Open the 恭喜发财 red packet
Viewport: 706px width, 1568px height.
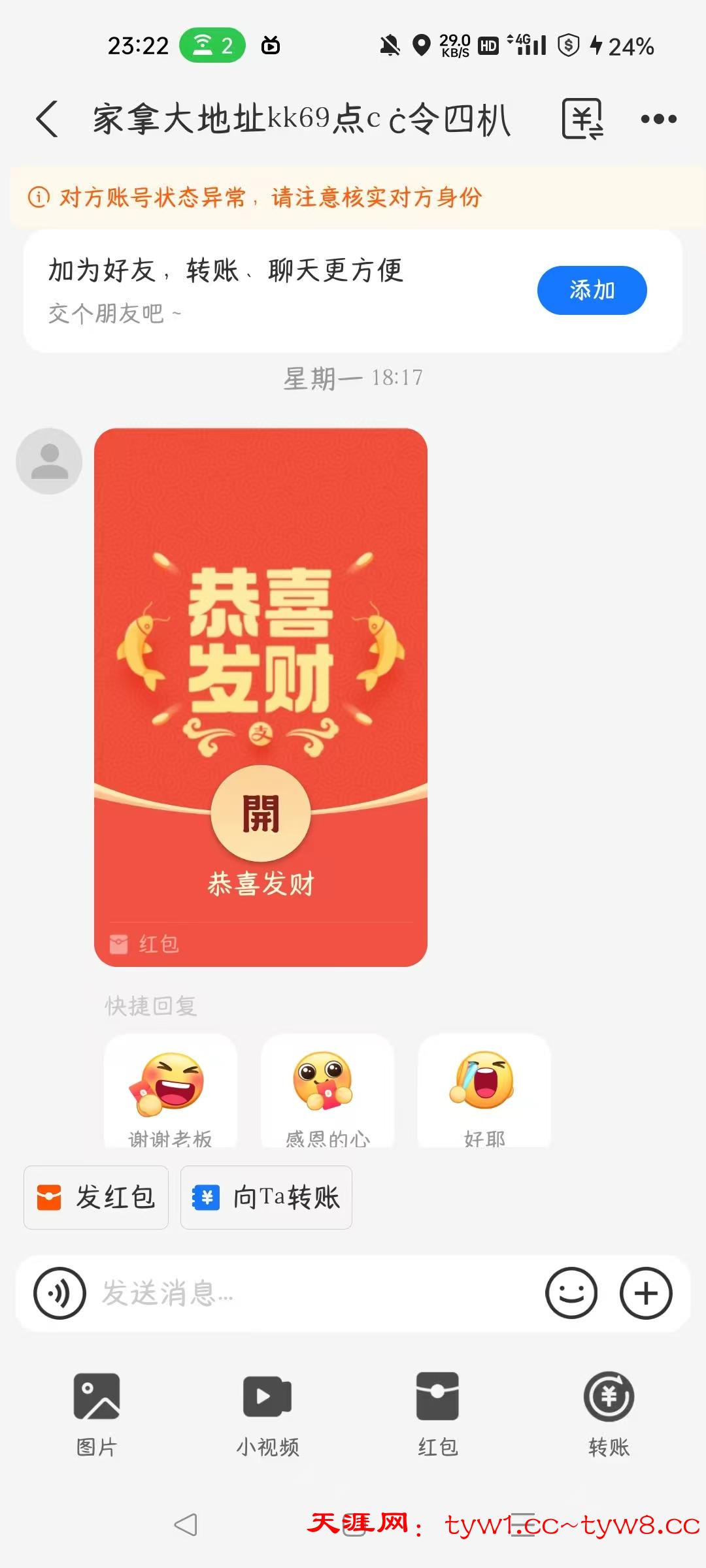pyautogui.click(x=261, y=813)
